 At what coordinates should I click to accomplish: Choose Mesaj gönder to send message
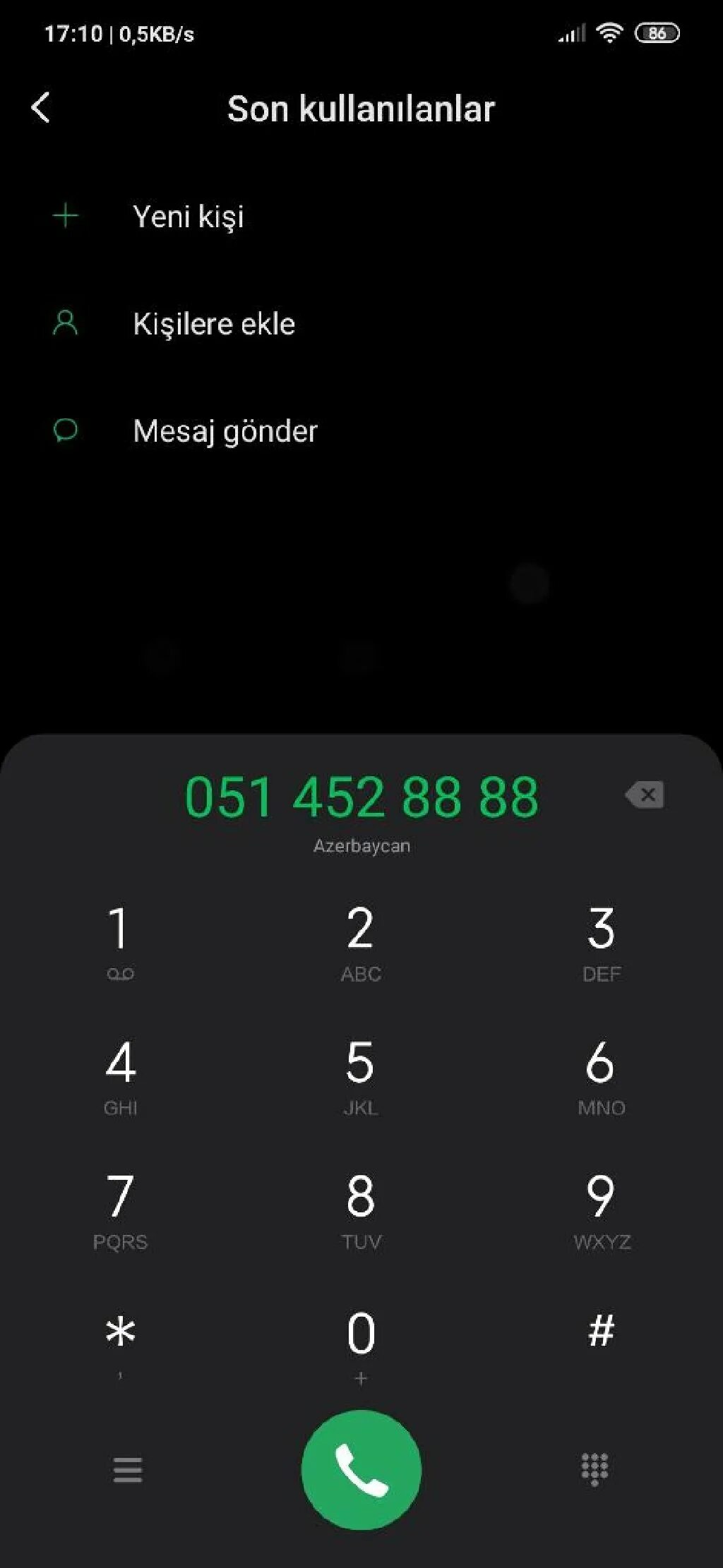225,431
